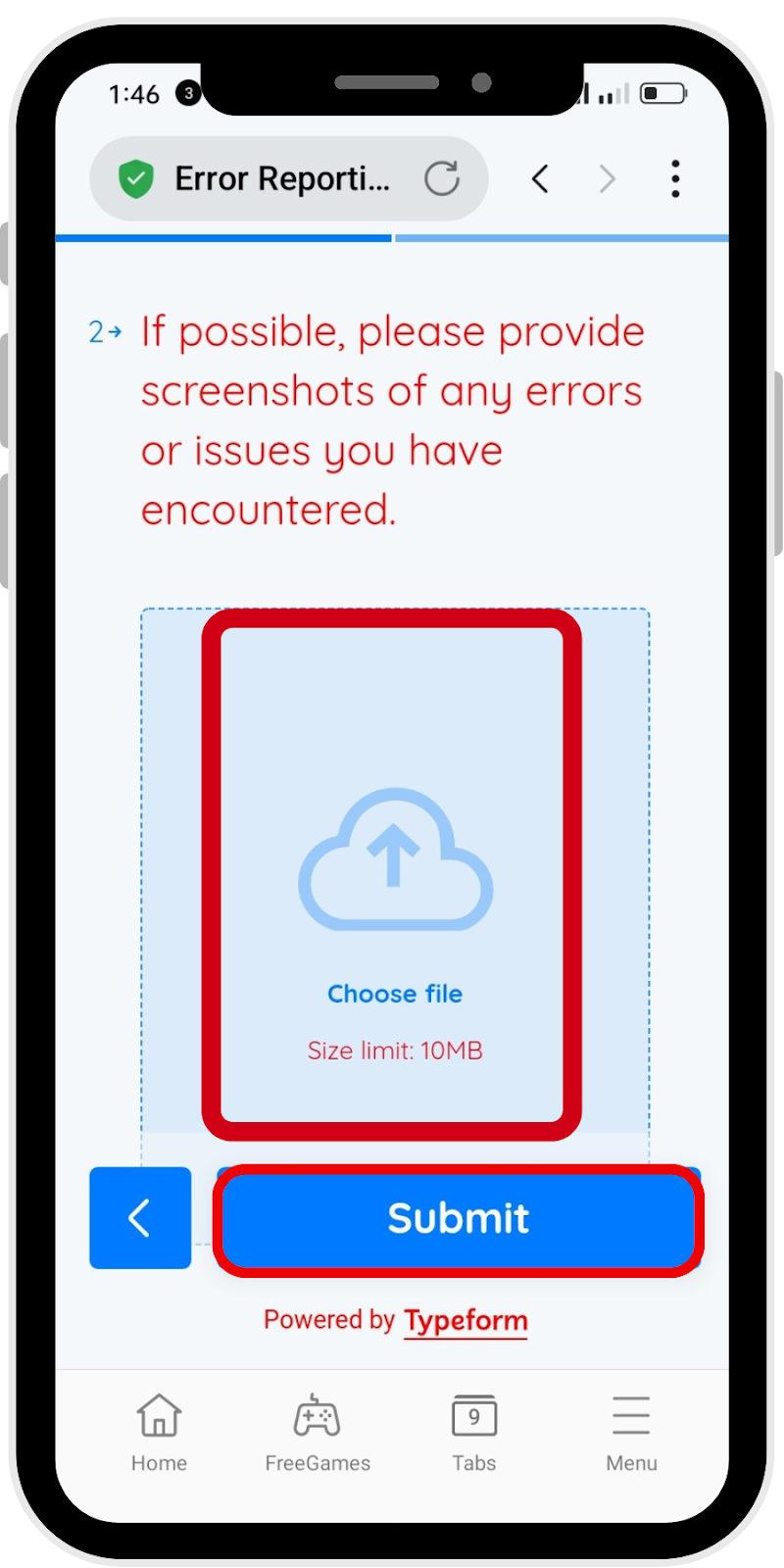Submit the error report form
This screenshot has height=1568, width=784.
[458, 1219]
